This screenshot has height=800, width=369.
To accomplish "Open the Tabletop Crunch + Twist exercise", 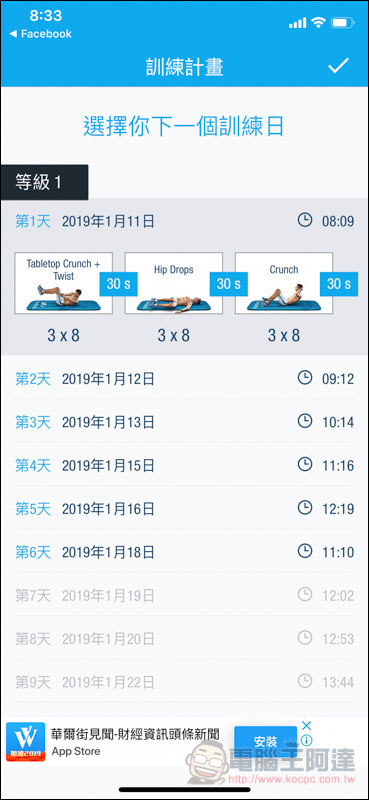I will (64, 283).
